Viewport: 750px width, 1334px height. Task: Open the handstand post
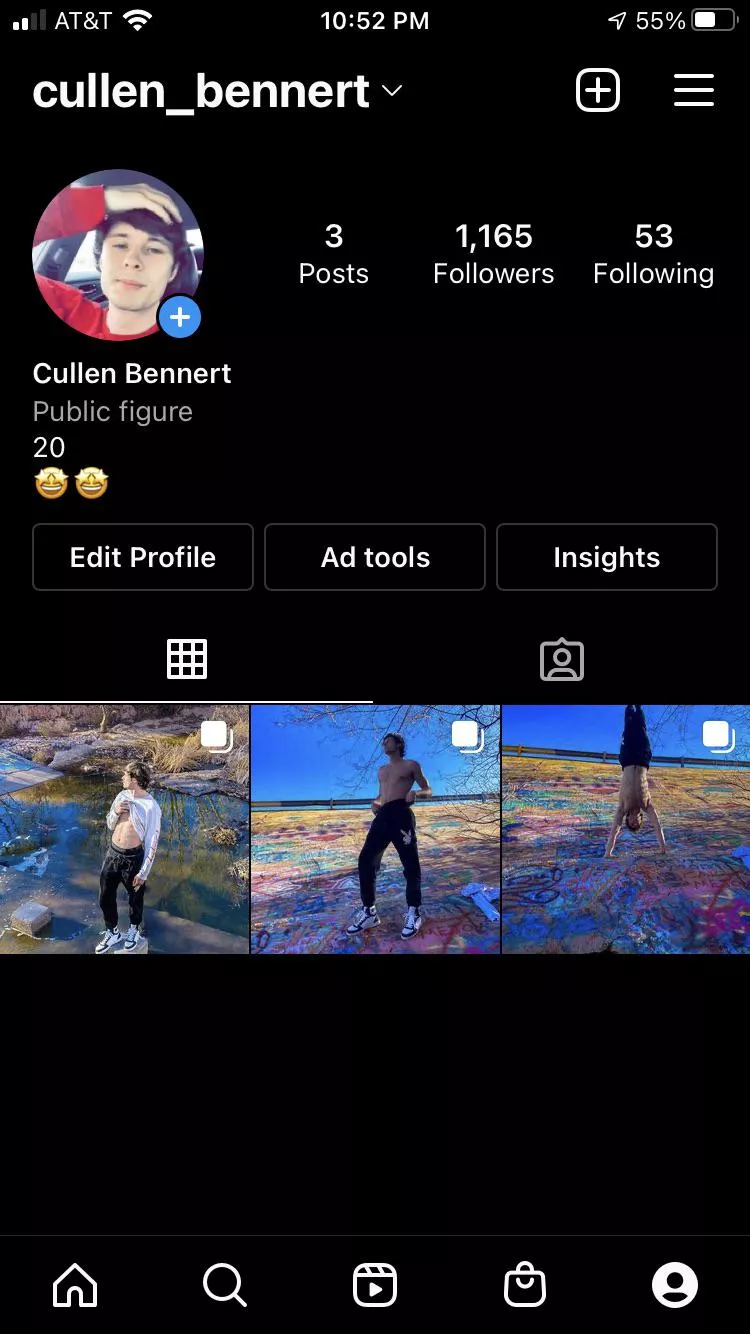pyautogui.click(x=626, y=829)
